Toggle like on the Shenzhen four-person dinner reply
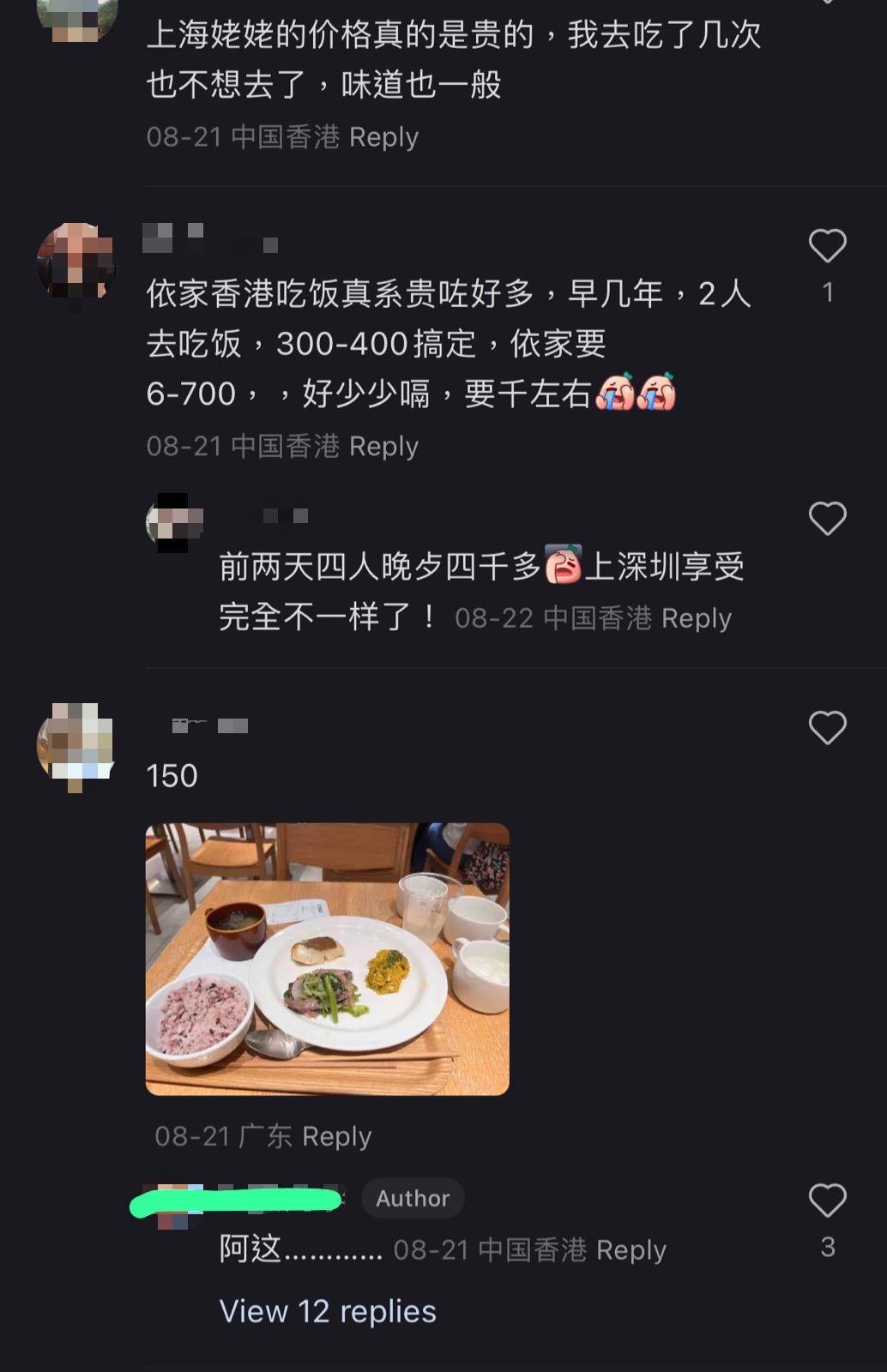 [x=826, y=519]
